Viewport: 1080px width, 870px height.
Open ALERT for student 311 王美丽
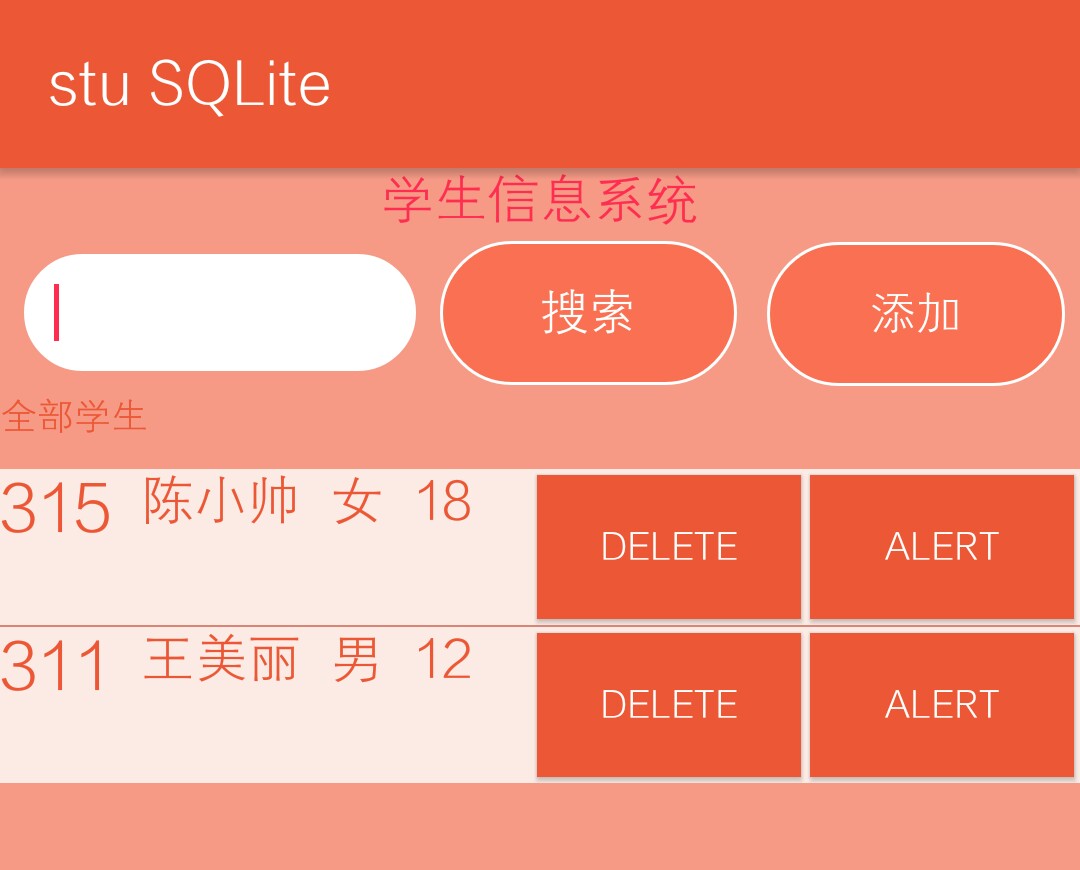pyautogui.click(x=941, y=704)
